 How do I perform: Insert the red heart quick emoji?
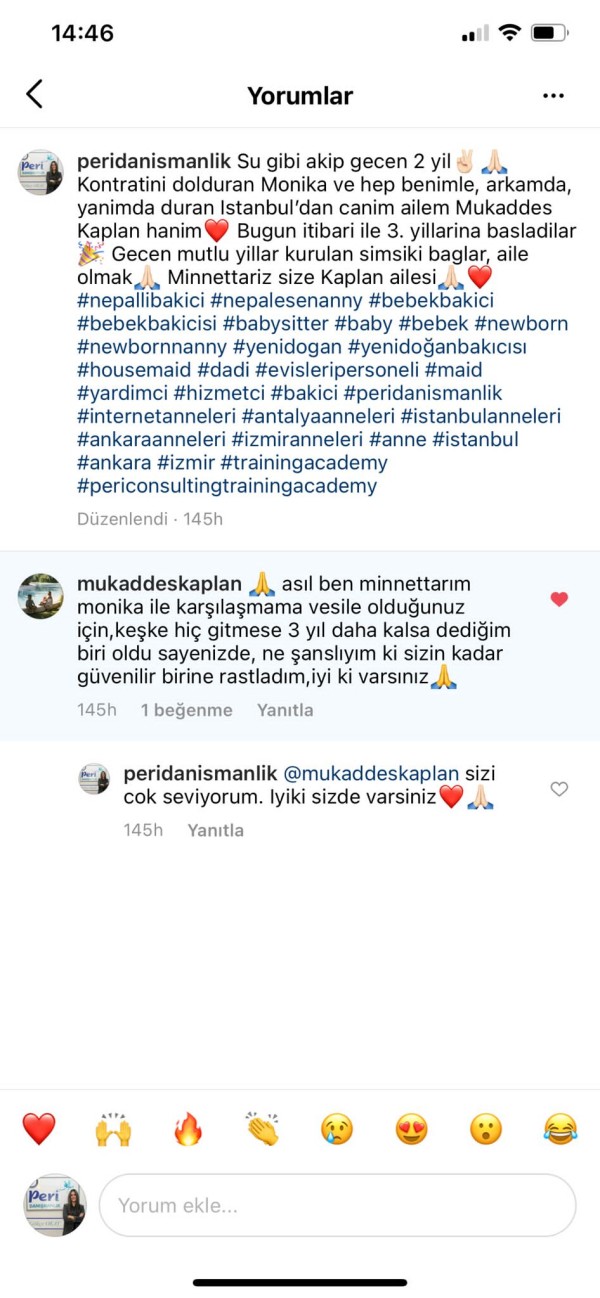pyautogui.click(x=39, y=1129)
